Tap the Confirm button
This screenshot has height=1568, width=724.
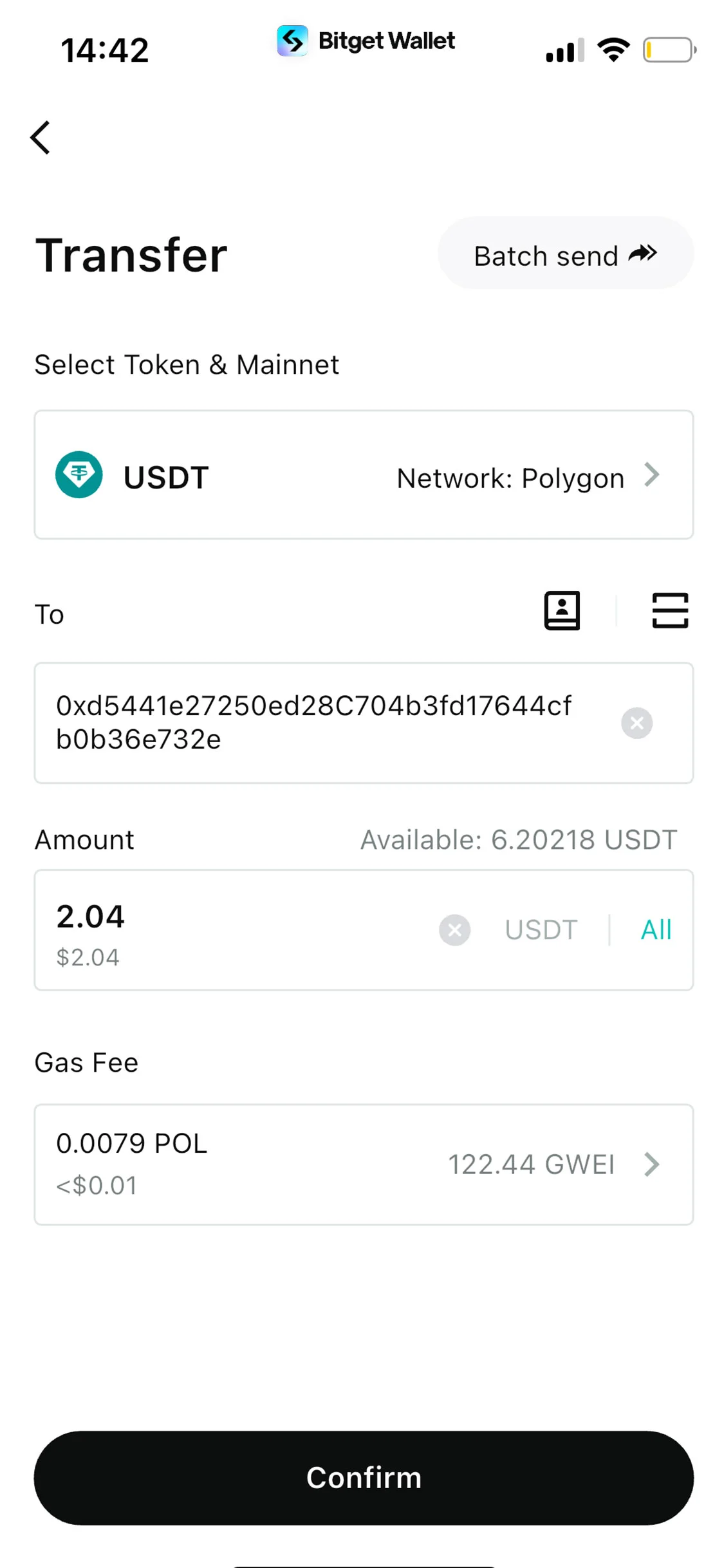(363, 1478)
